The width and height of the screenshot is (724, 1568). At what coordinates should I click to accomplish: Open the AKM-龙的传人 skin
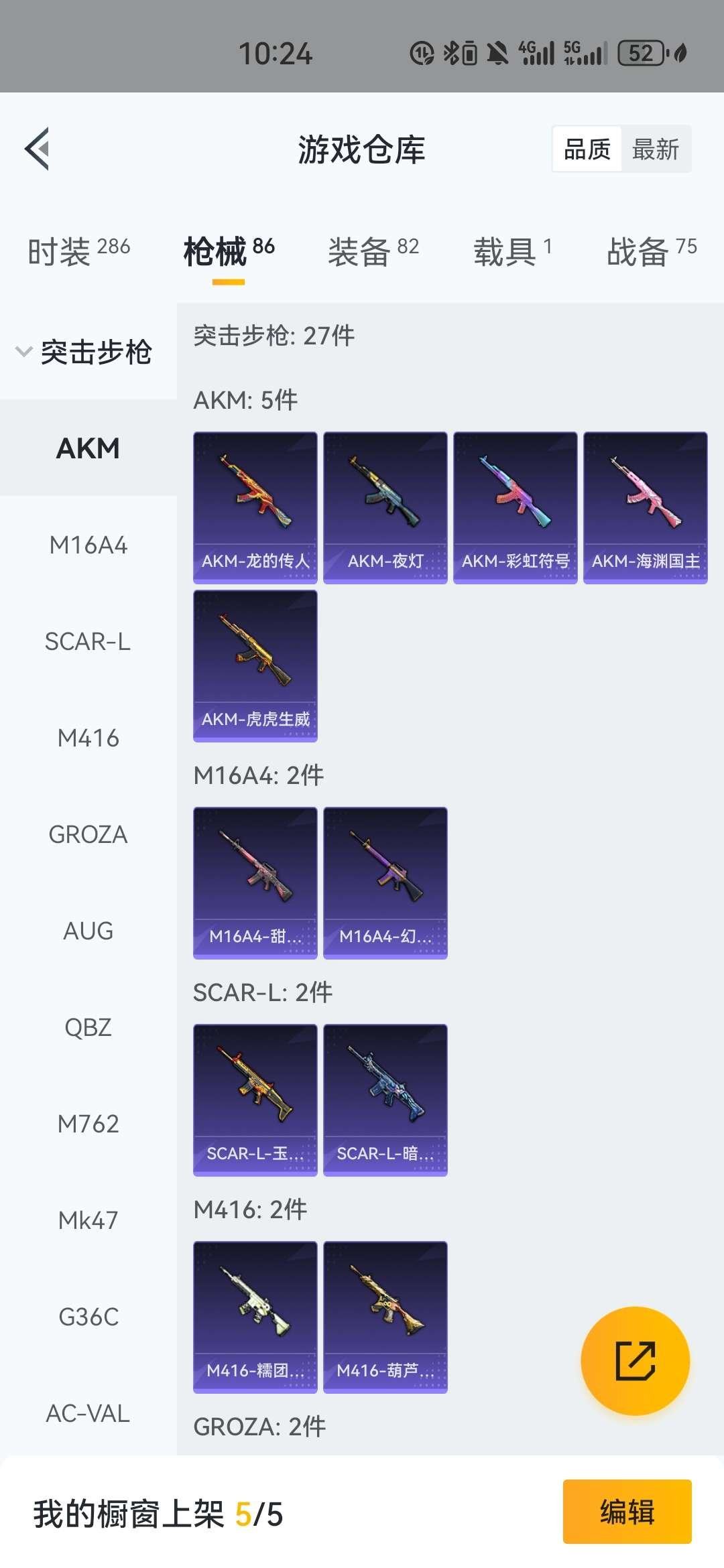pyautogui.click(x=255, y=507)
